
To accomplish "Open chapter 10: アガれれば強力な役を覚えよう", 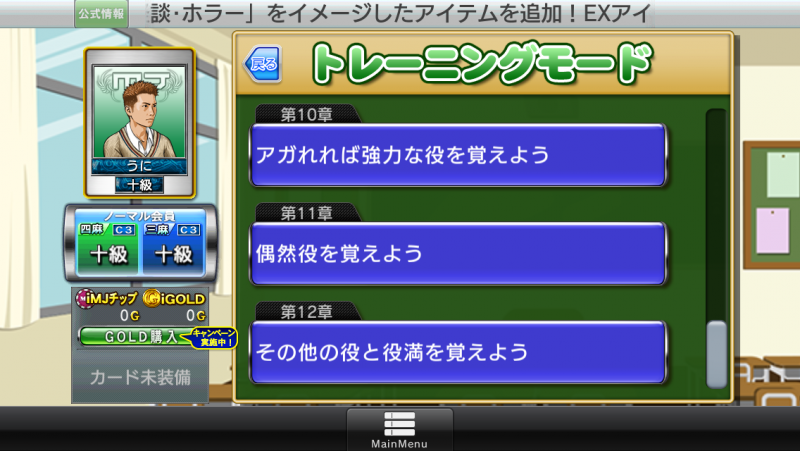I will click(458, 155).
